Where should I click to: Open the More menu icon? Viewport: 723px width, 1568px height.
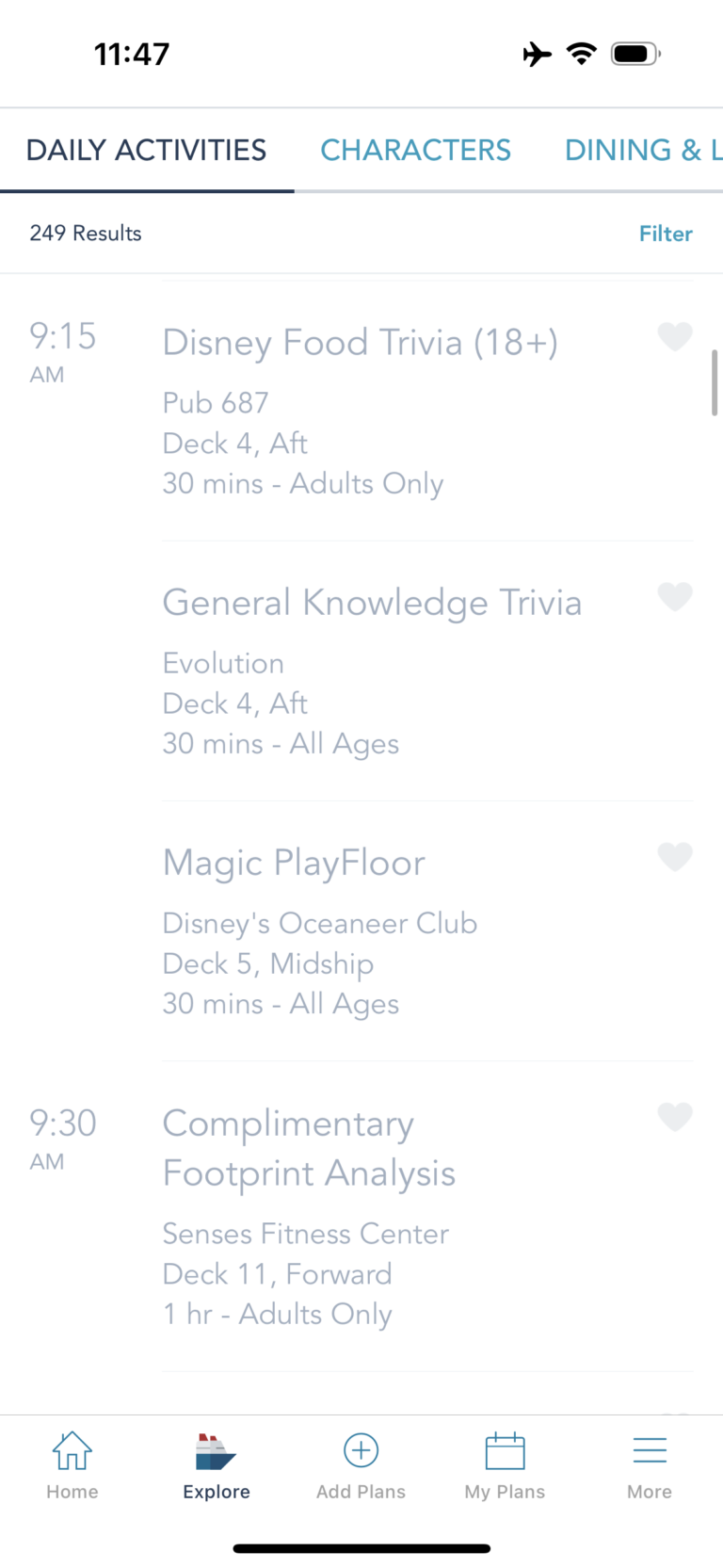pos(650,1463)
